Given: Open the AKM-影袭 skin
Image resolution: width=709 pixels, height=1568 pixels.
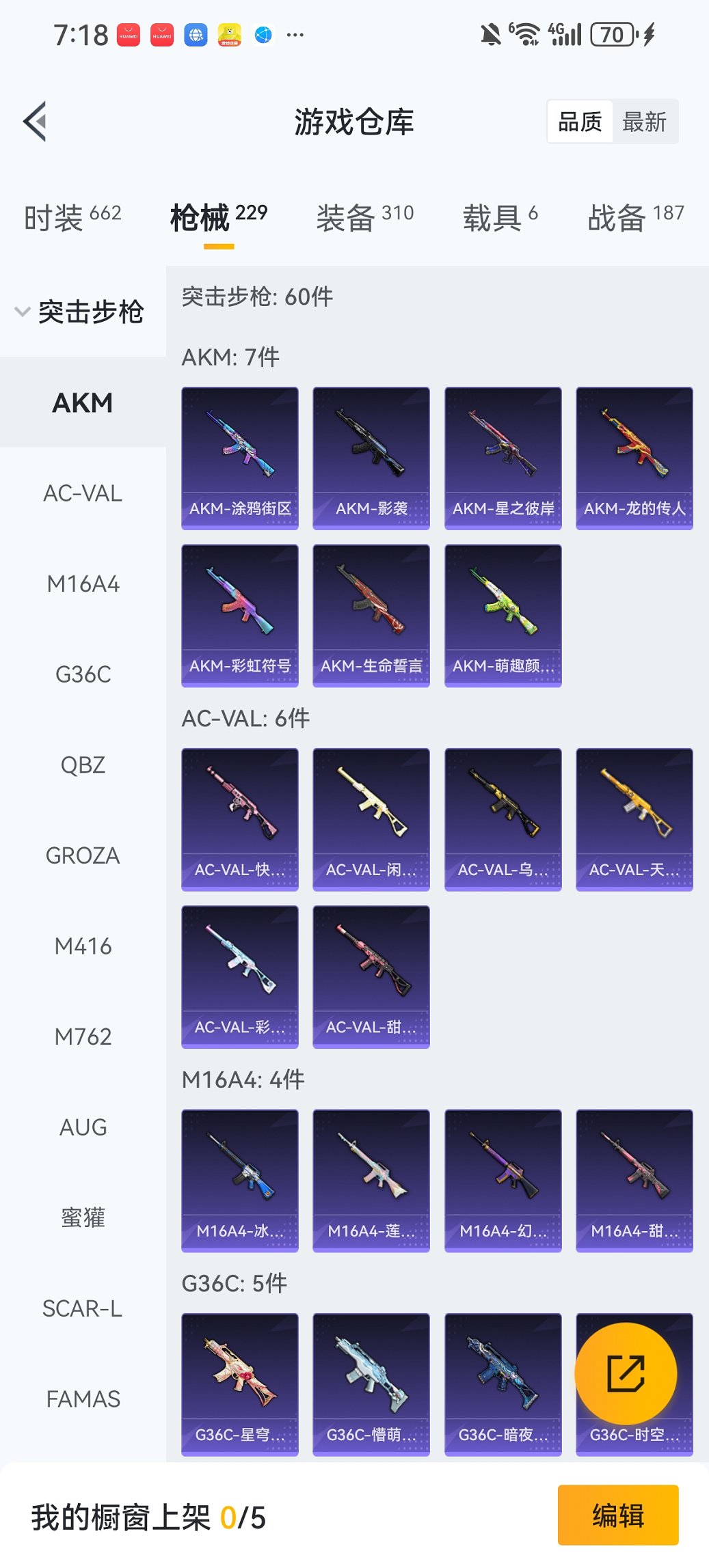Looking at the screenshot, I should point(371,458).
